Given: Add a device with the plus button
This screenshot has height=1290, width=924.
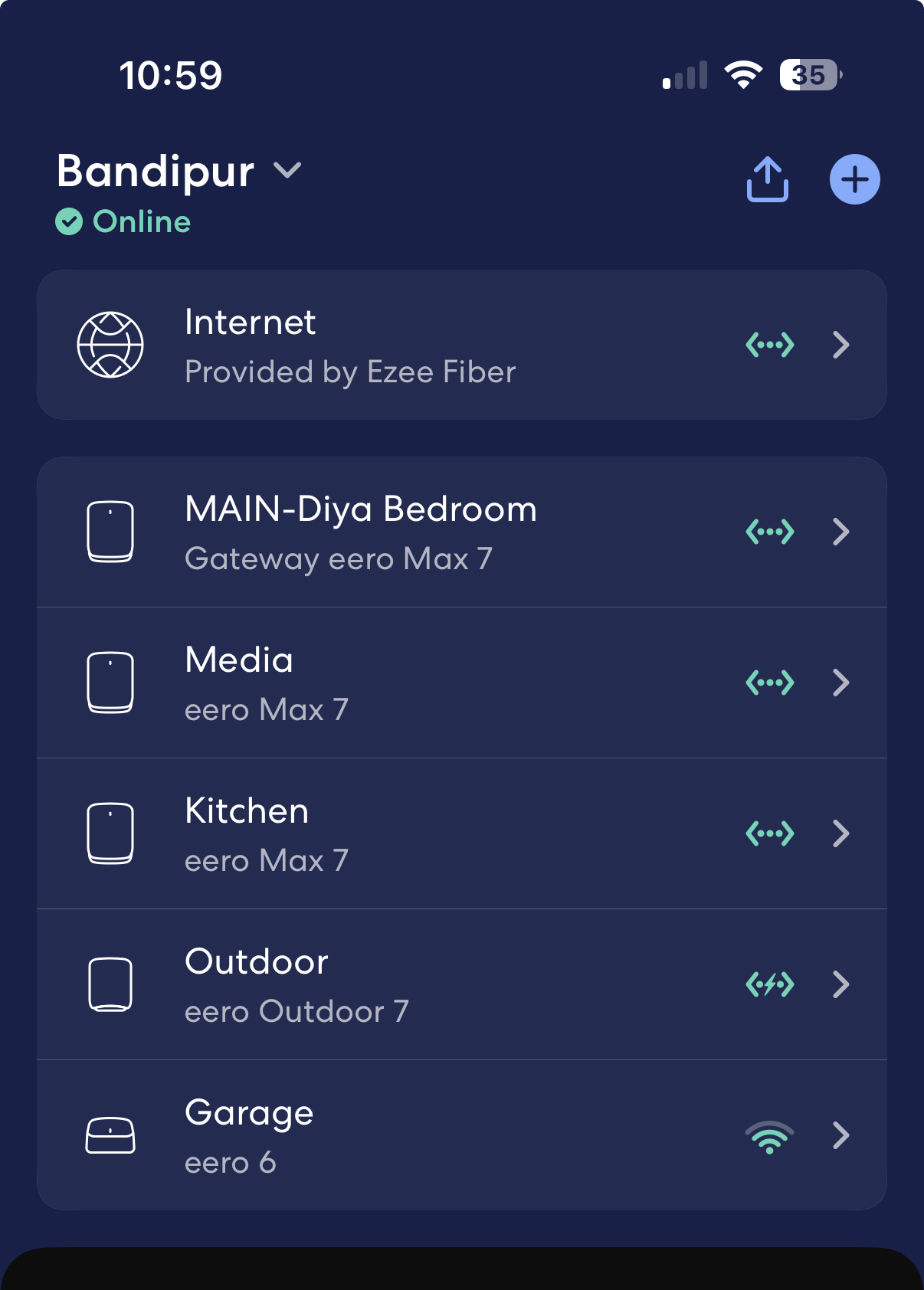Looking at the screenshot, I should click(x=854, y=180).
